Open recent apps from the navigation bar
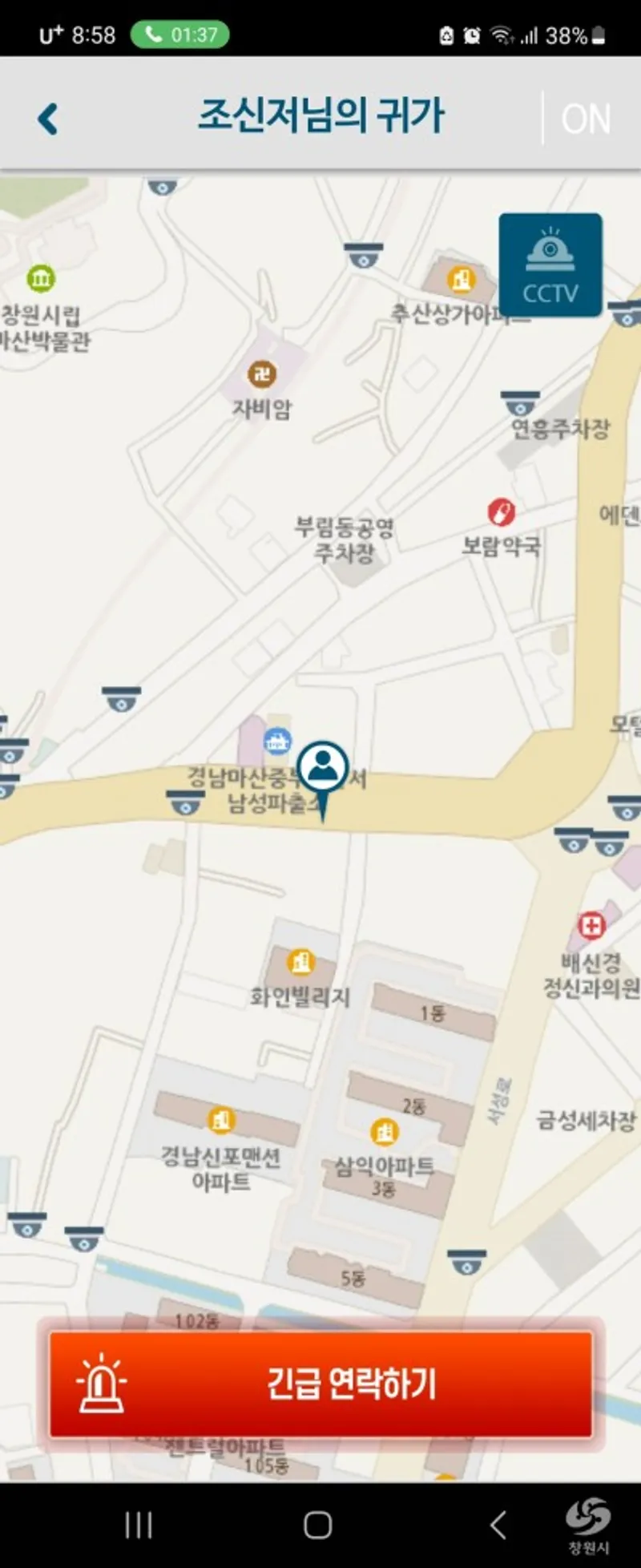Screen dimensions: 641x1568 (139, 1525)
